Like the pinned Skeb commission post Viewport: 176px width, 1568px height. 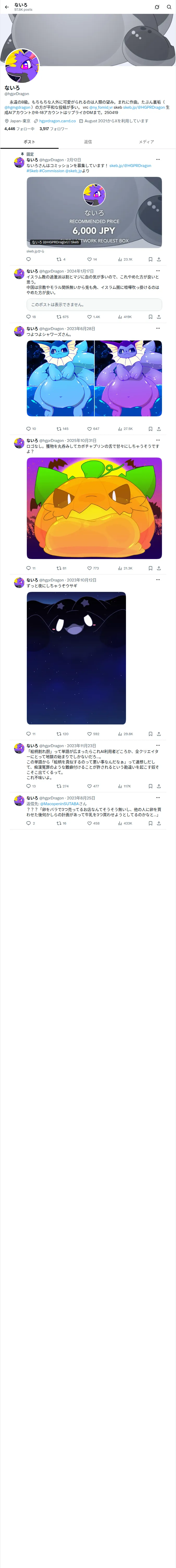coord(92,259)
